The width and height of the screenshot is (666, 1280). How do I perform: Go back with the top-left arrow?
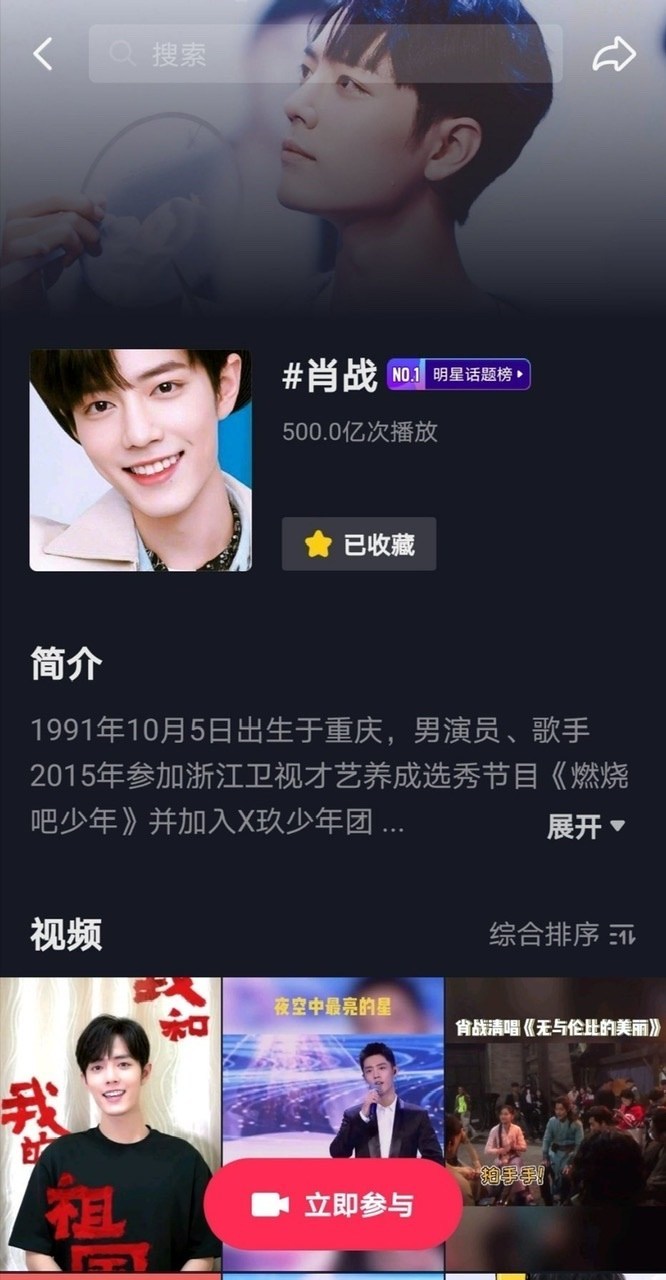point(42,54)
